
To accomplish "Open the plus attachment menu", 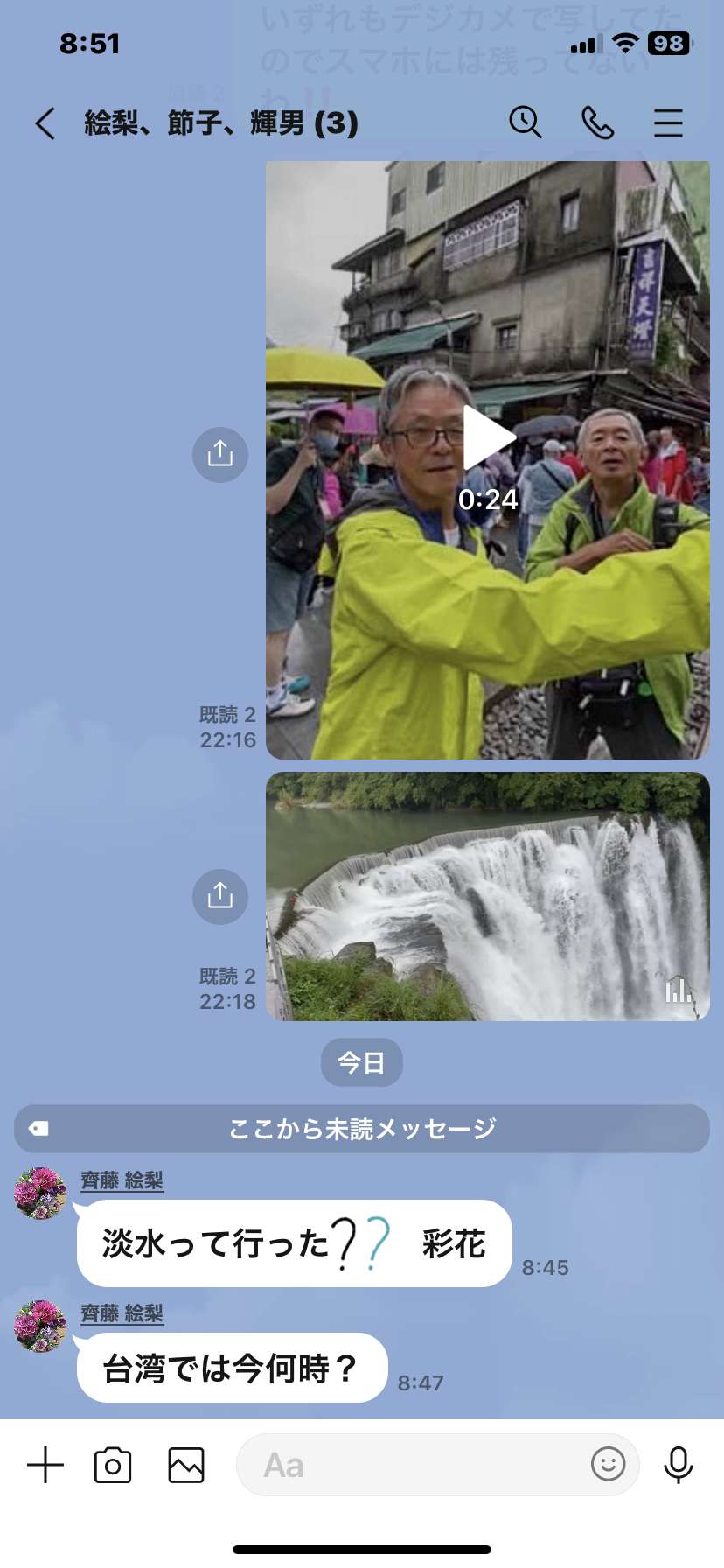I will coord(45,1465).
